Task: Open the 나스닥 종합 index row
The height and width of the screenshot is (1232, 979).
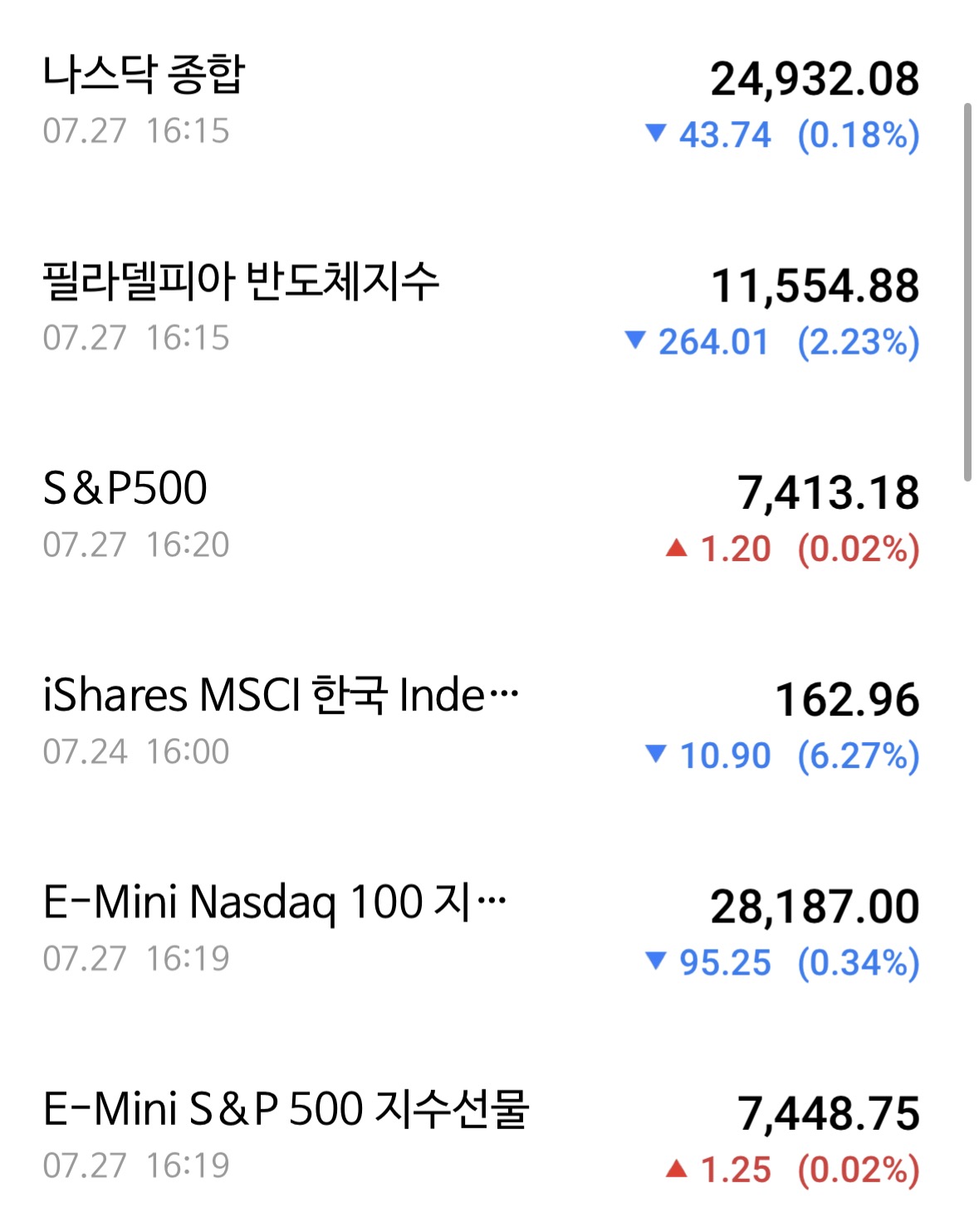Action: (482, 103)
